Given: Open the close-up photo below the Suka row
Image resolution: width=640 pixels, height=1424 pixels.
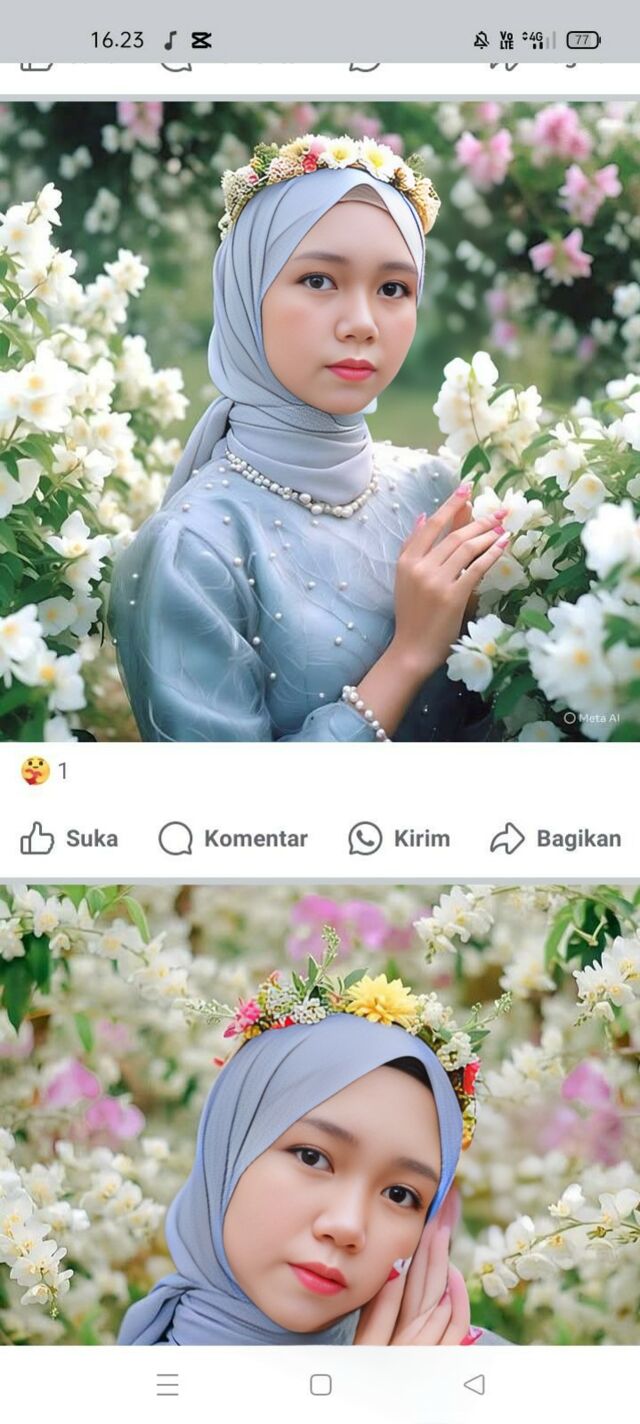Looking at the screenshot, I should pos(320,1115).
